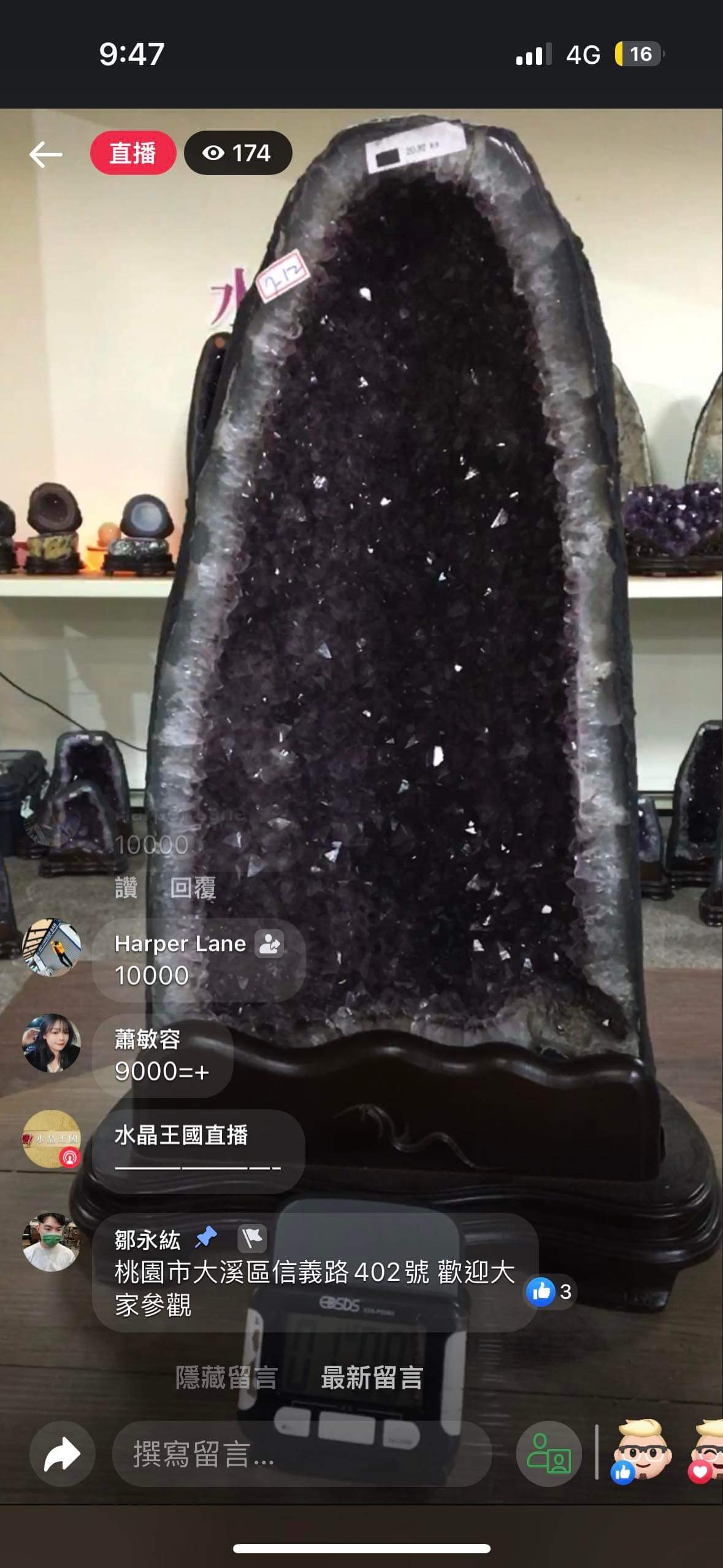Viewport: 723px width, 1568px height.
Task: Share this live stream
Action: tap(62, 1454)
